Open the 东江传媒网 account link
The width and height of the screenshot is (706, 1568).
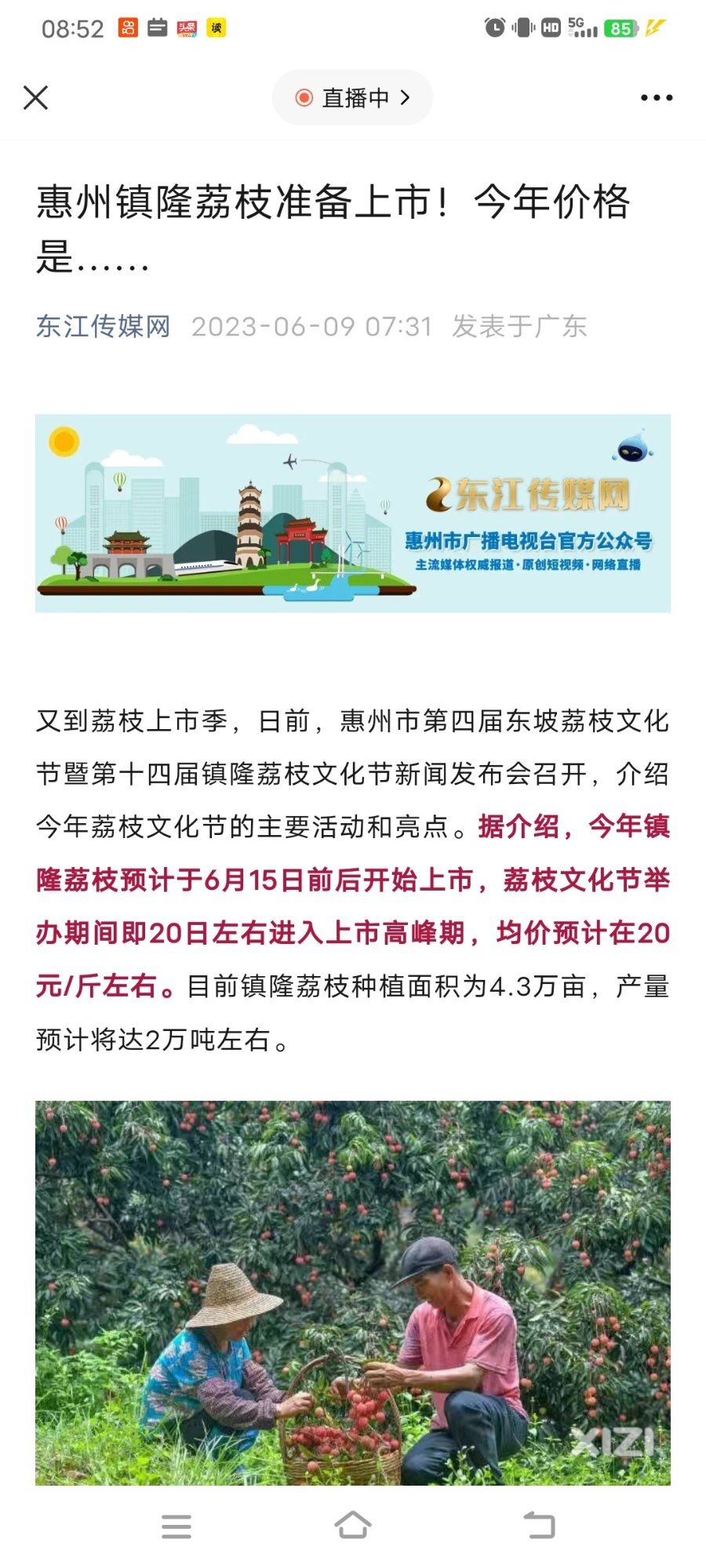pyautogui.click(x=103, y=326)
